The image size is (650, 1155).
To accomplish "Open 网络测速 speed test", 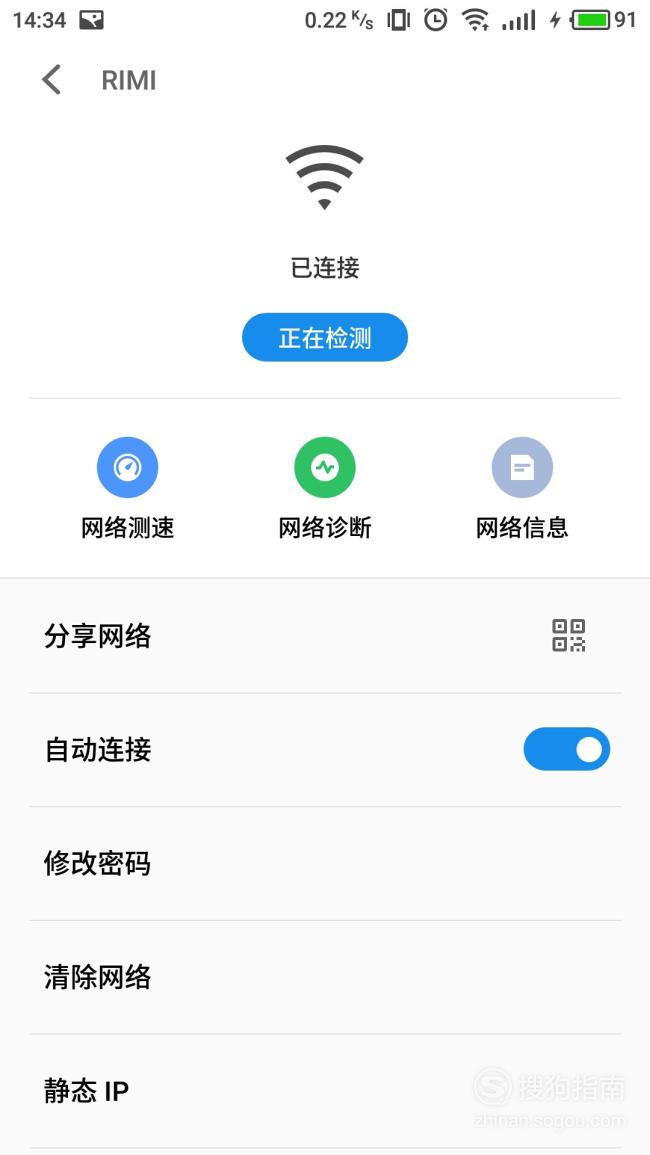I will [x=127, y=488].
